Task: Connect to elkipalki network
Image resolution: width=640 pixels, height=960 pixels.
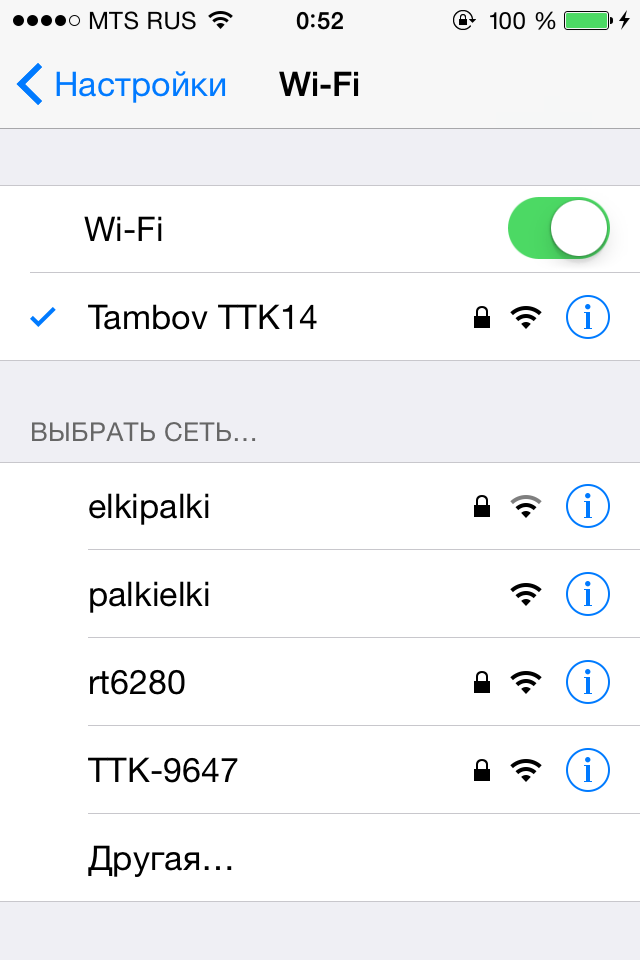Action: coord(150,507)
